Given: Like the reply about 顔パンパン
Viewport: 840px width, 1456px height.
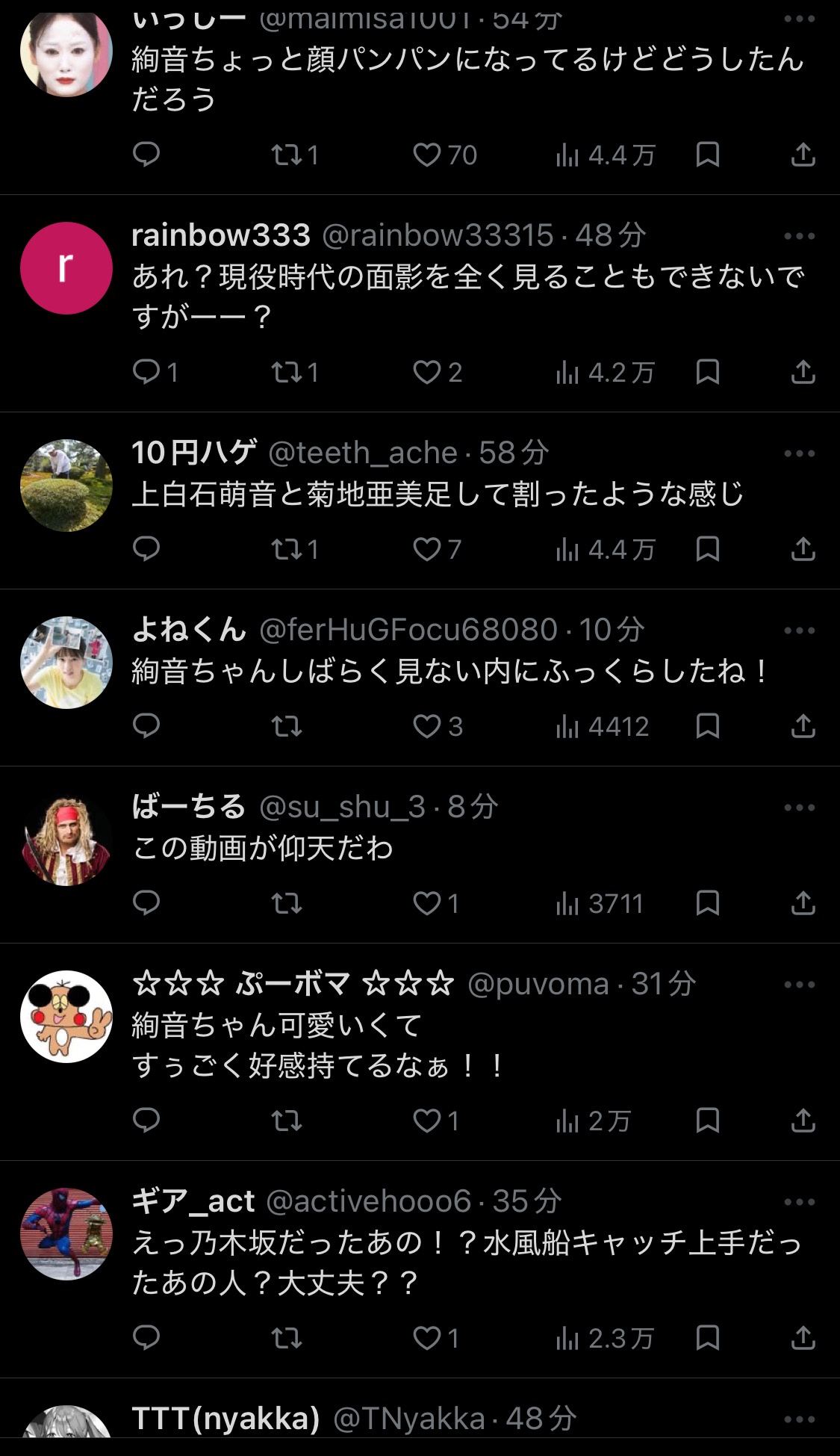Looking at the screenshot, I should pyautogui.click(x=427, y=155).
